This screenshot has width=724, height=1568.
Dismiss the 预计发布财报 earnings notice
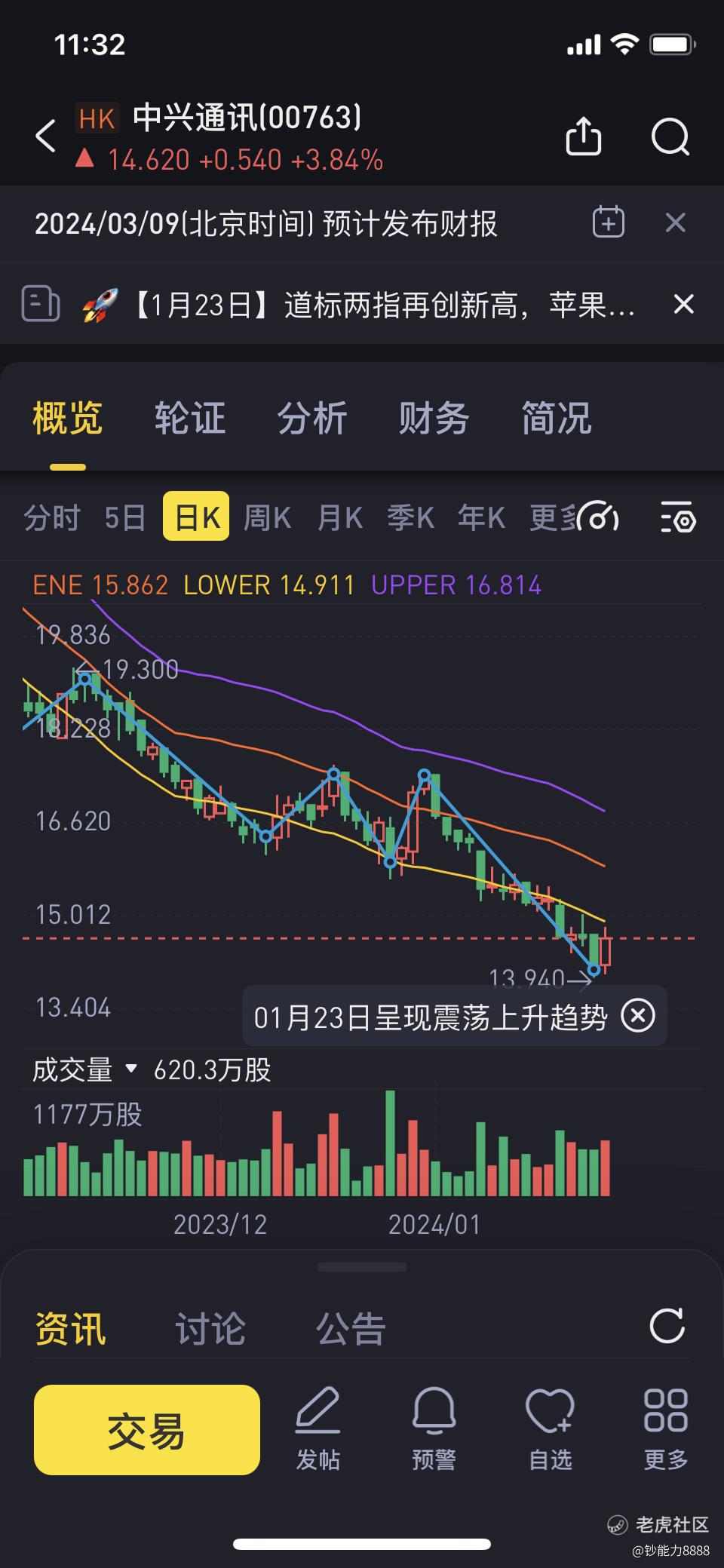click(675, 222)
